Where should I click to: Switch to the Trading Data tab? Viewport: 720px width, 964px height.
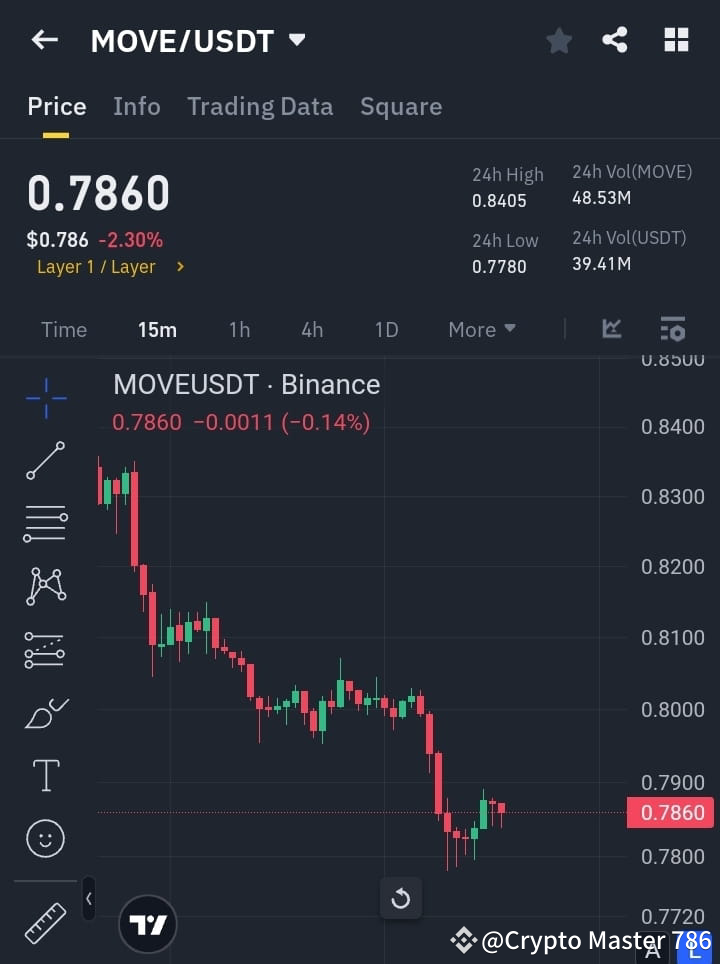260,106
